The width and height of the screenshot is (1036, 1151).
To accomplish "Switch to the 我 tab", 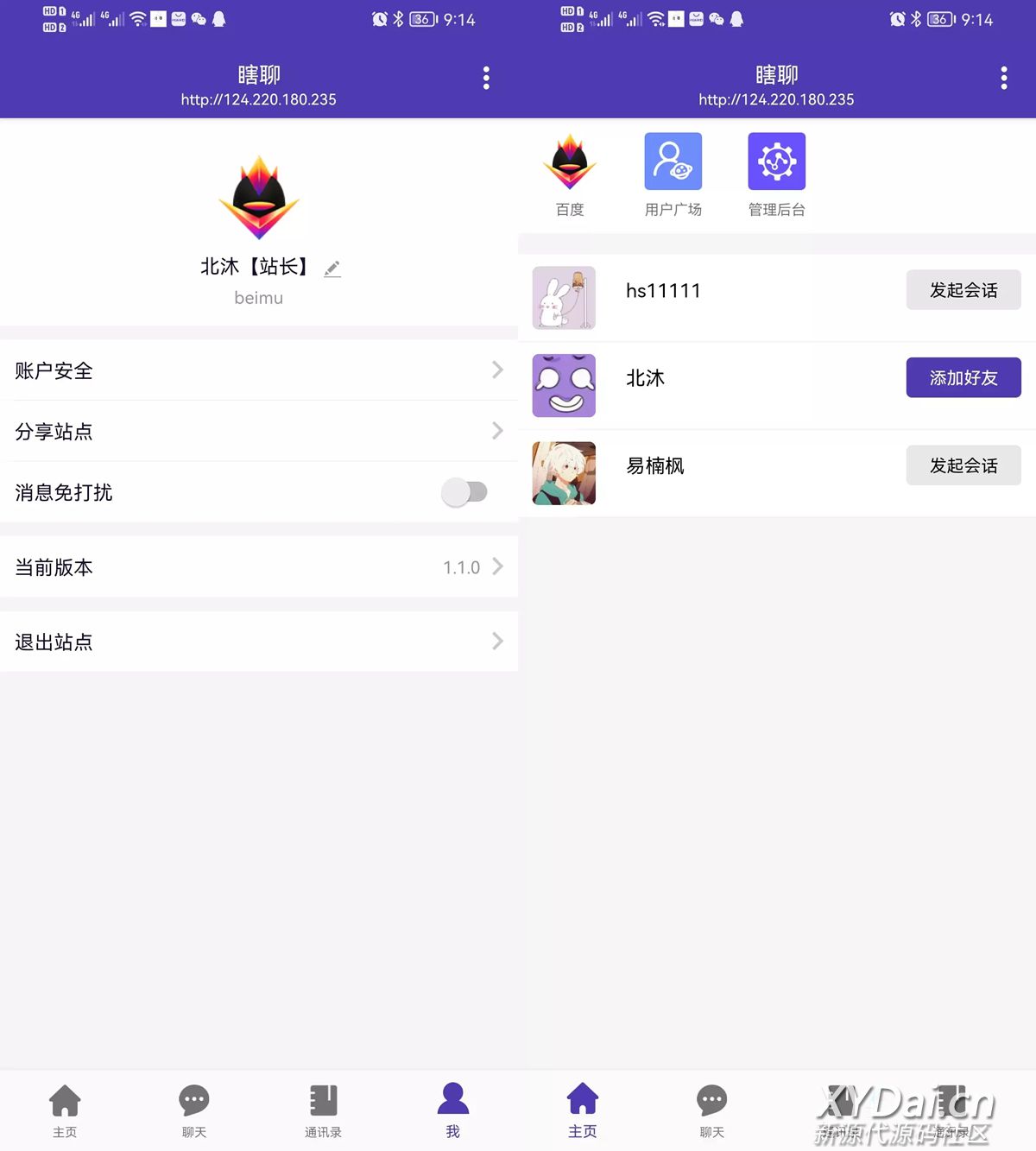I will click(452, 1110).
